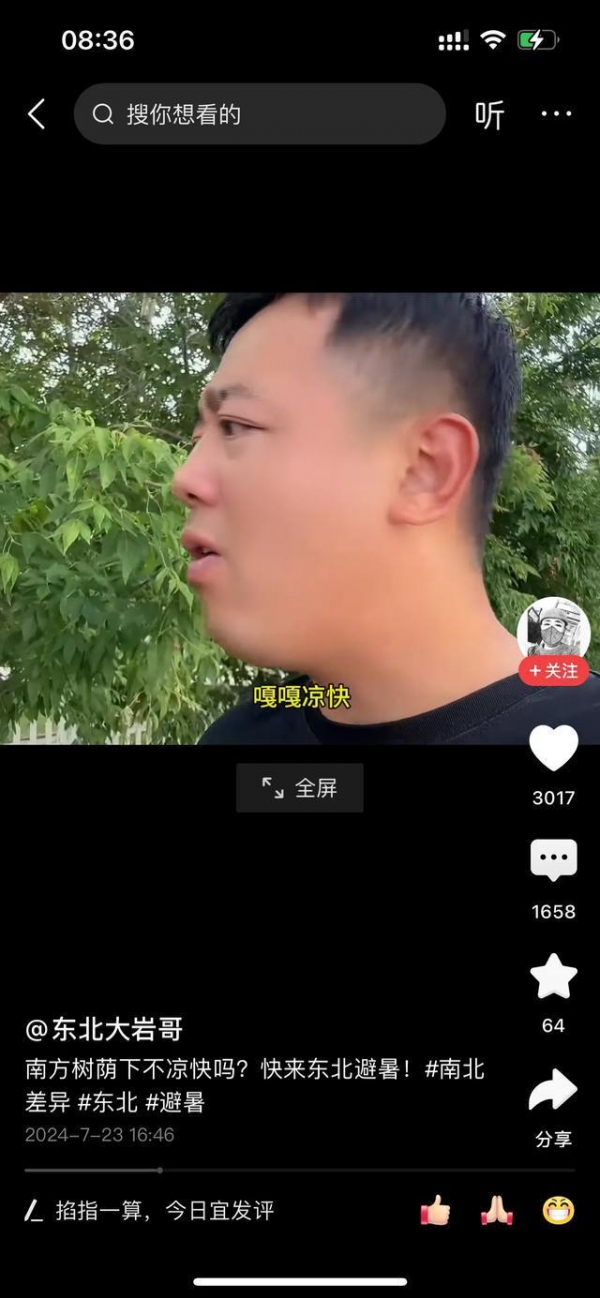Favorite the video with the star
This screenshot has height=1298, width=600.
(x=553, y=977)
